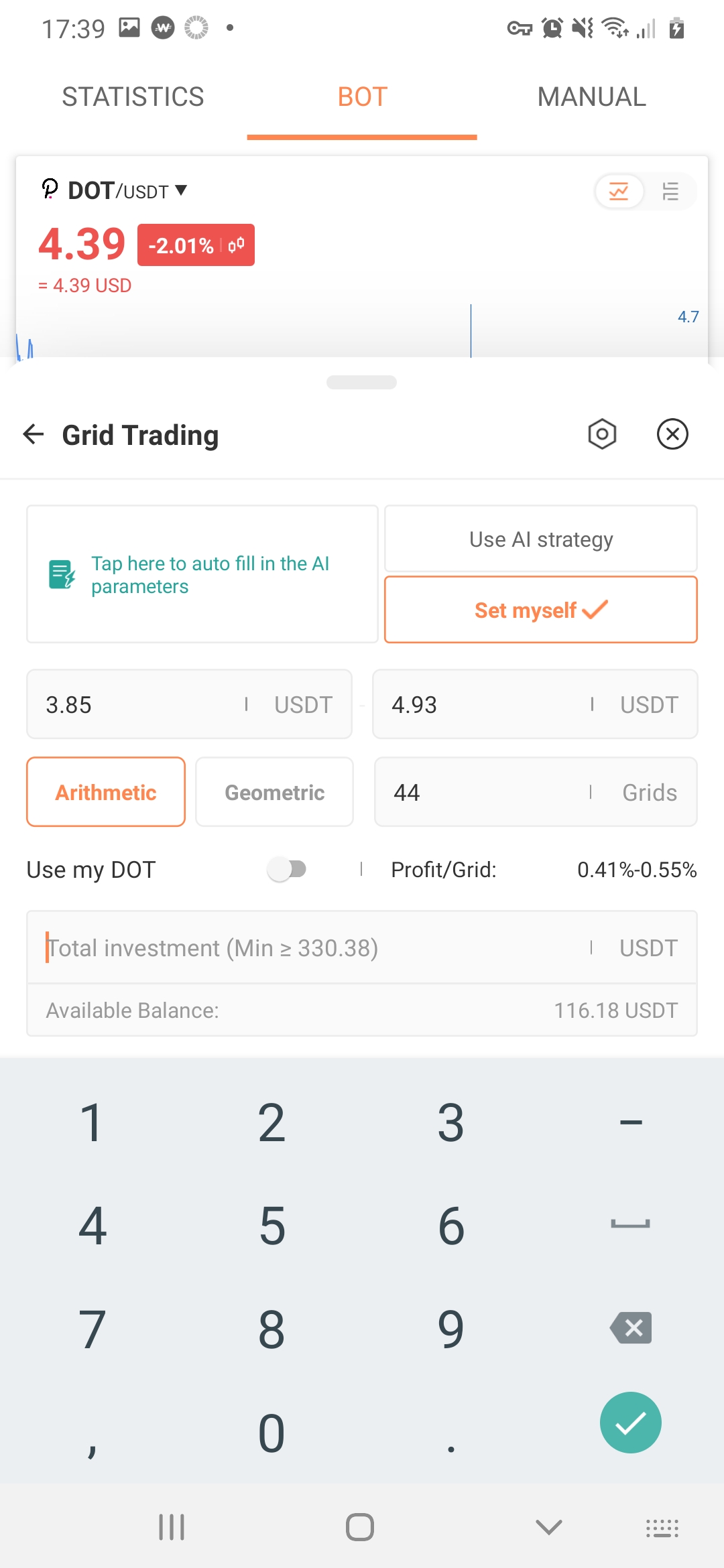
Task: Tap the backspace key on the keypad
Action: click(x=631, y=1328)
